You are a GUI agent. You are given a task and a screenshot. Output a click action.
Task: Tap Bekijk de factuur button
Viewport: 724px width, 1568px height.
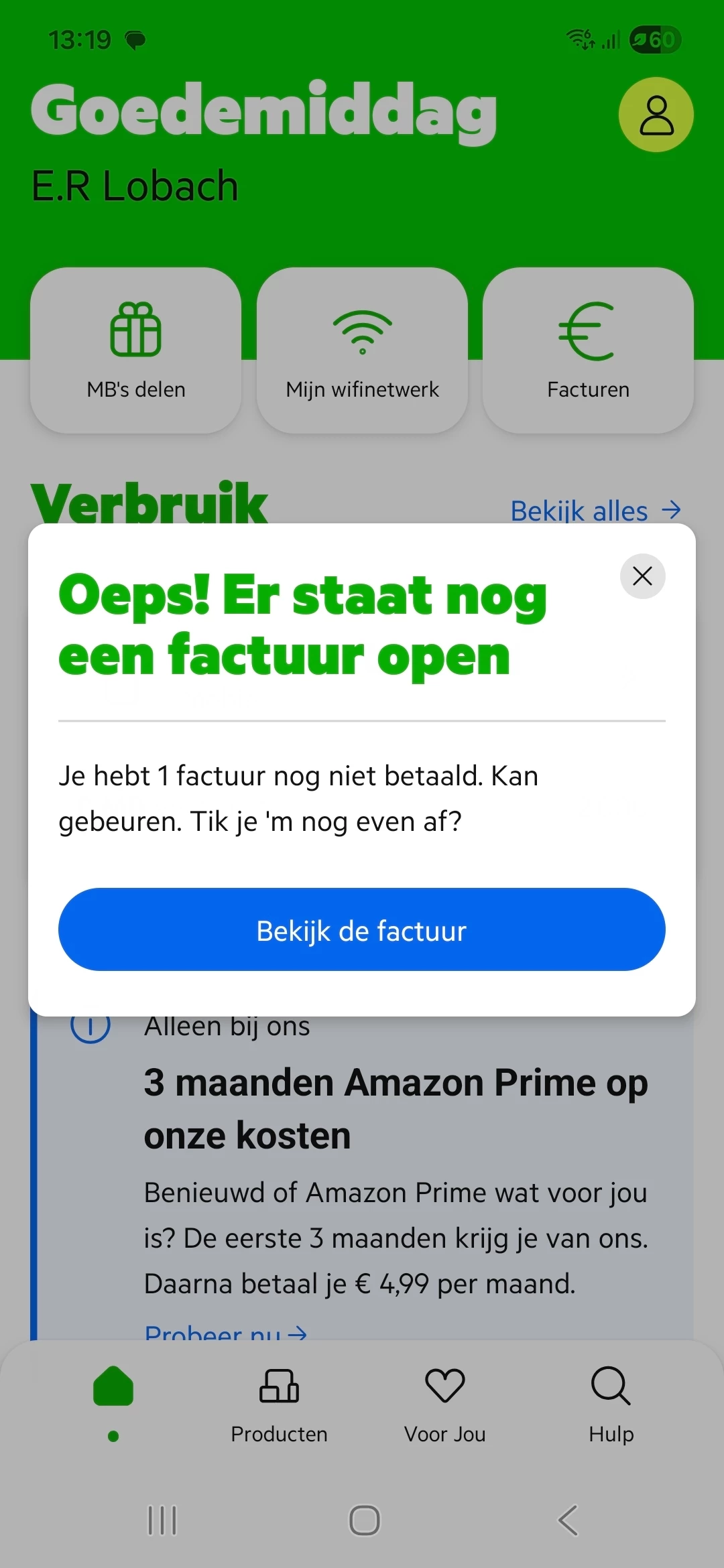(x=362, y=929)
